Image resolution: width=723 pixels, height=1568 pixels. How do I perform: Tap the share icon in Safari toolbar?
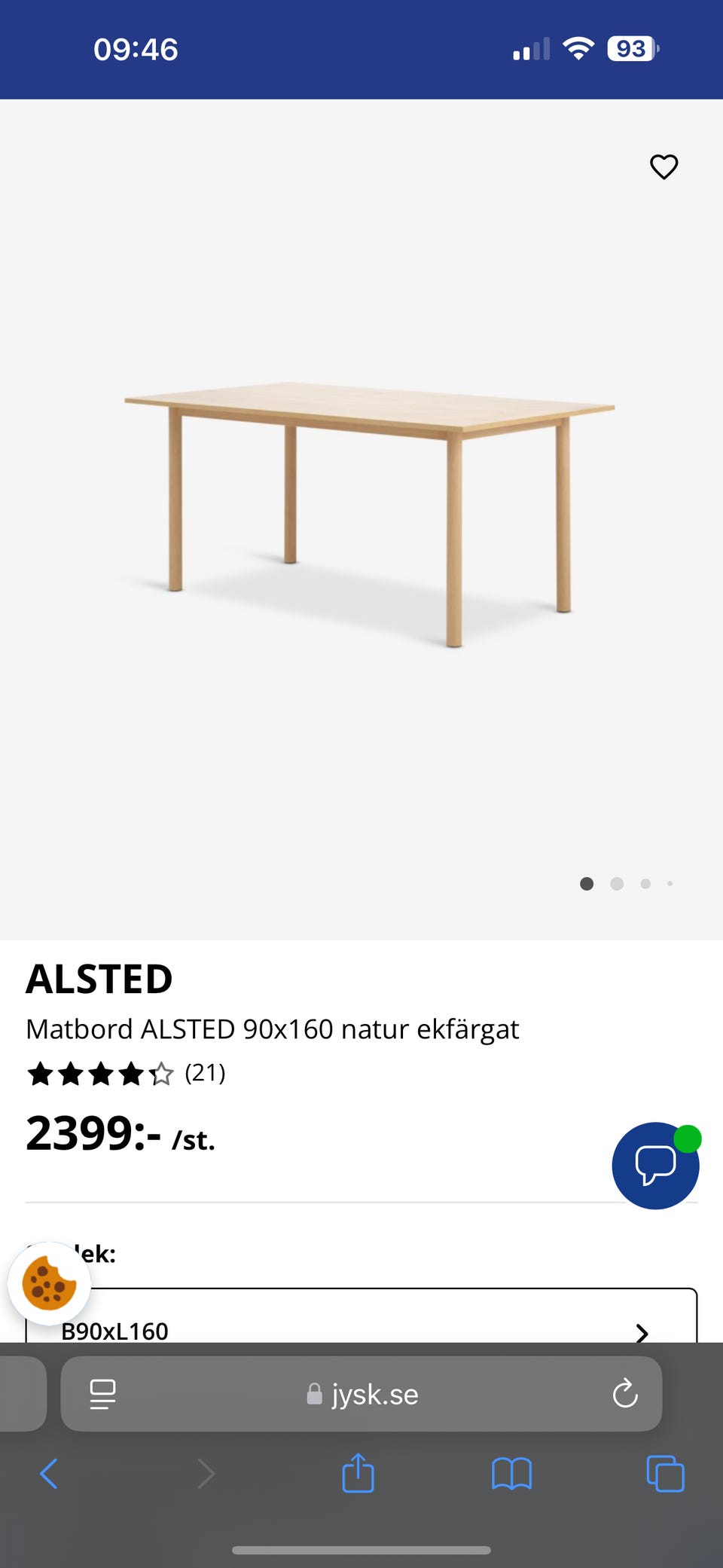[x=358, y=1474]
